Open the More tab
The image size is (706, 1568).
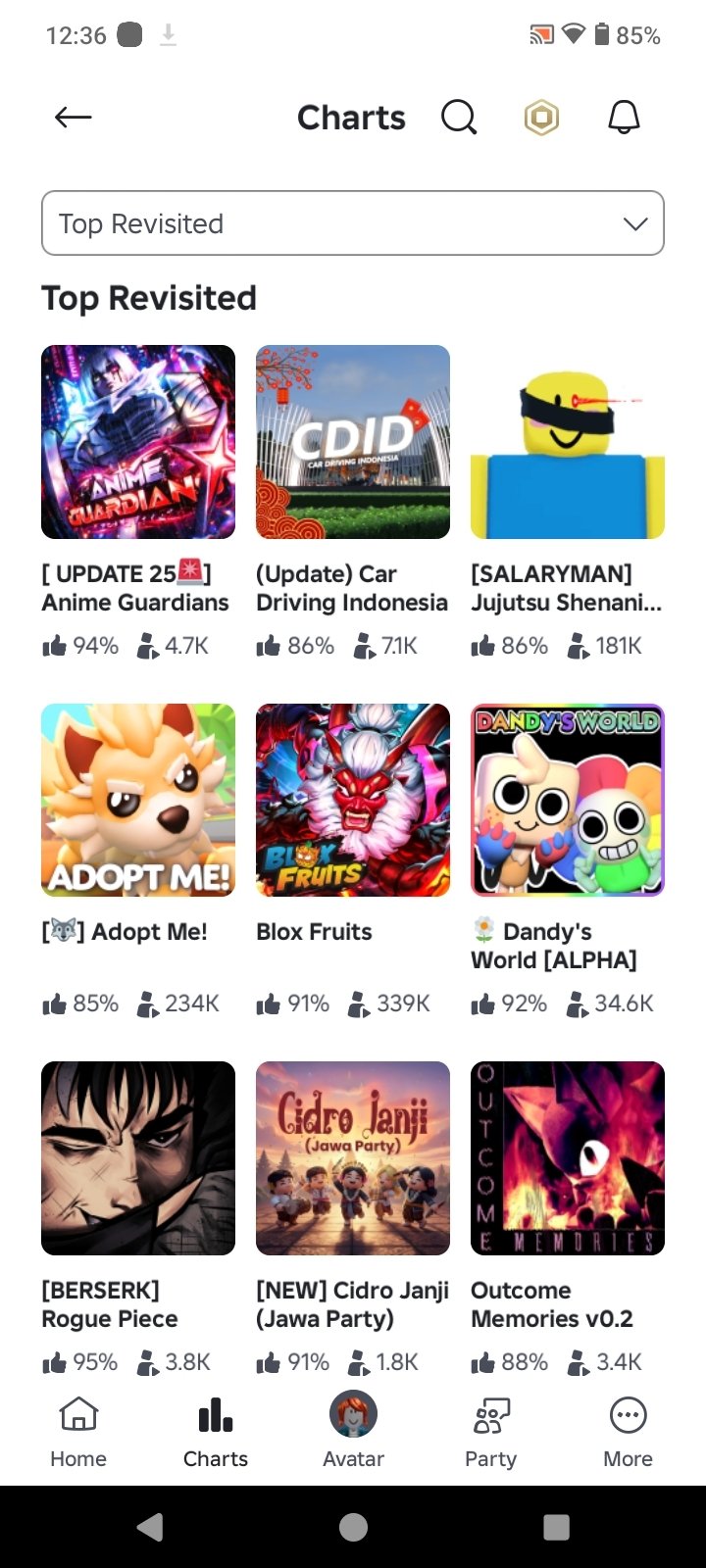(628, 1431)
